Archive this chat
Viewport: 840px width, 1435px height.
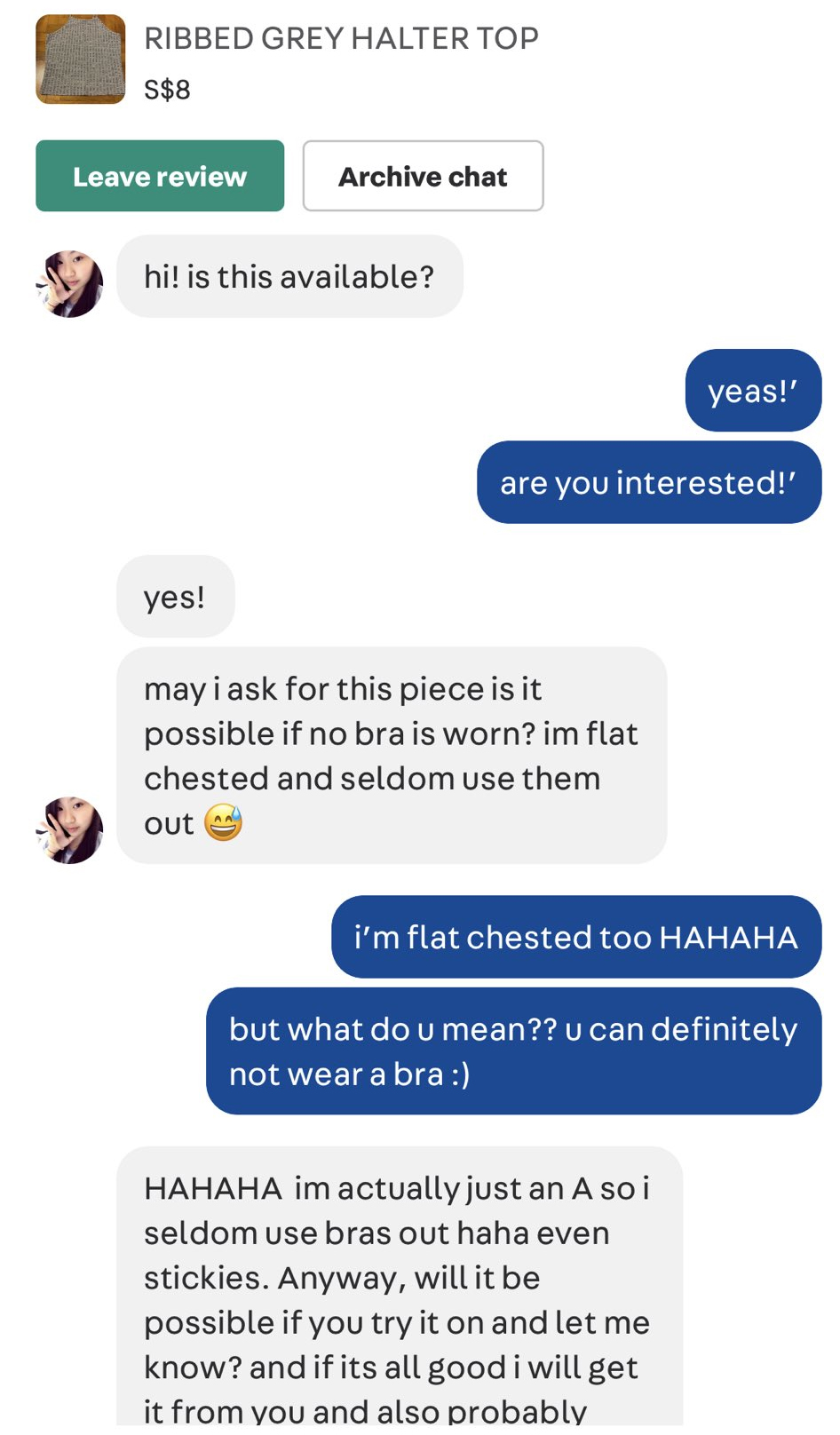(x=423, y=176)
